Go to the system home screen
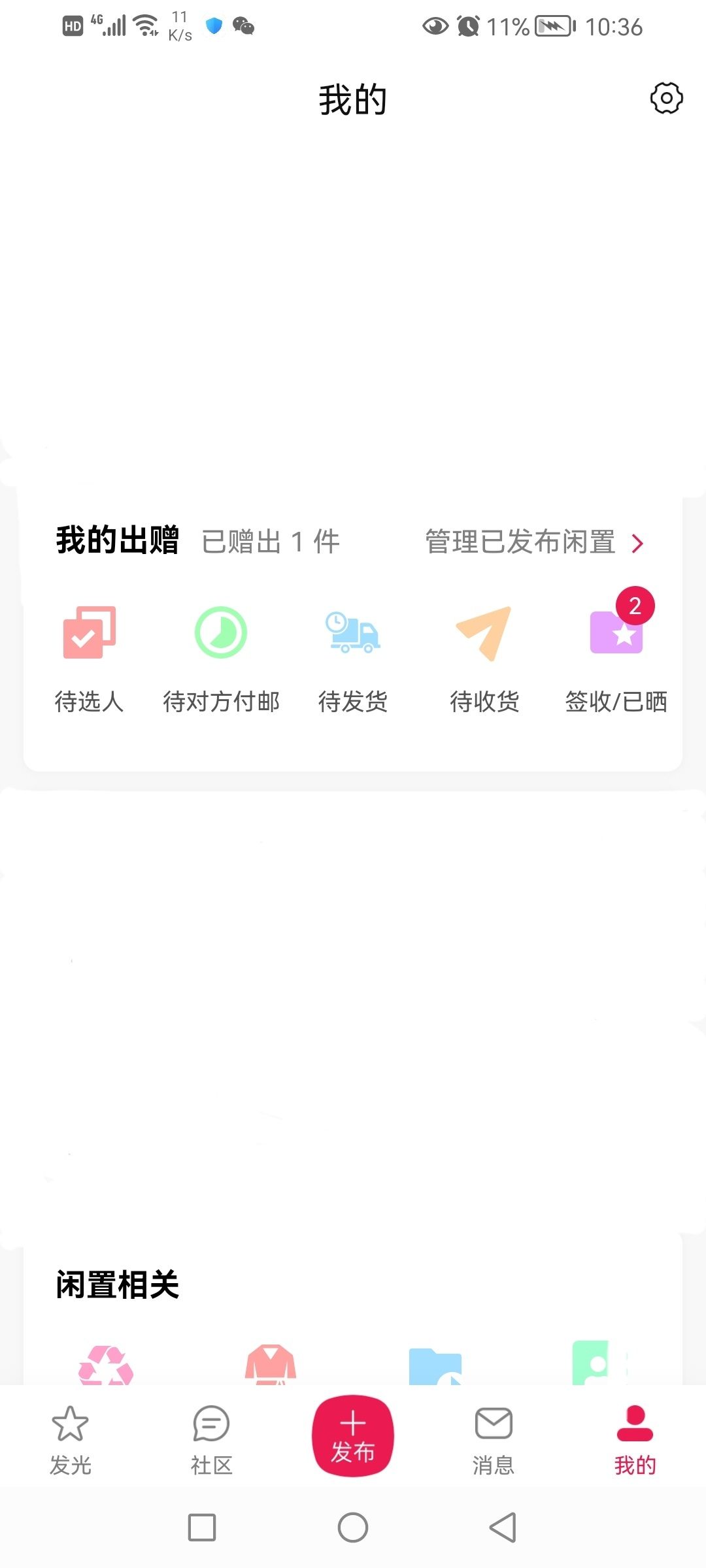The width and height of the screenshot is (706, 1568). (353, 1527)
